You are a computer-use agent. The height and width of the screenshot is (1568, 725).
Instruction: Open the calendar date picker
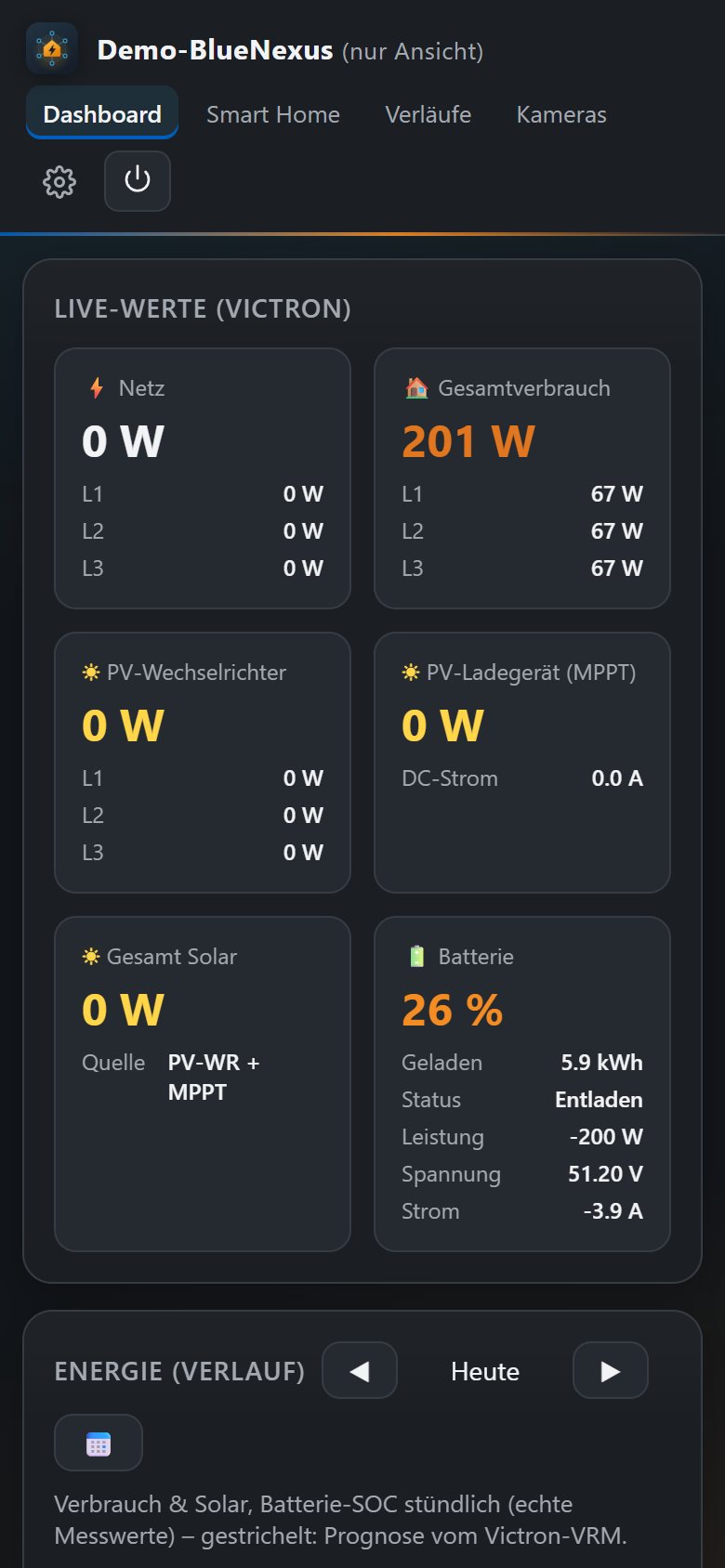[x=99, y=1443]
